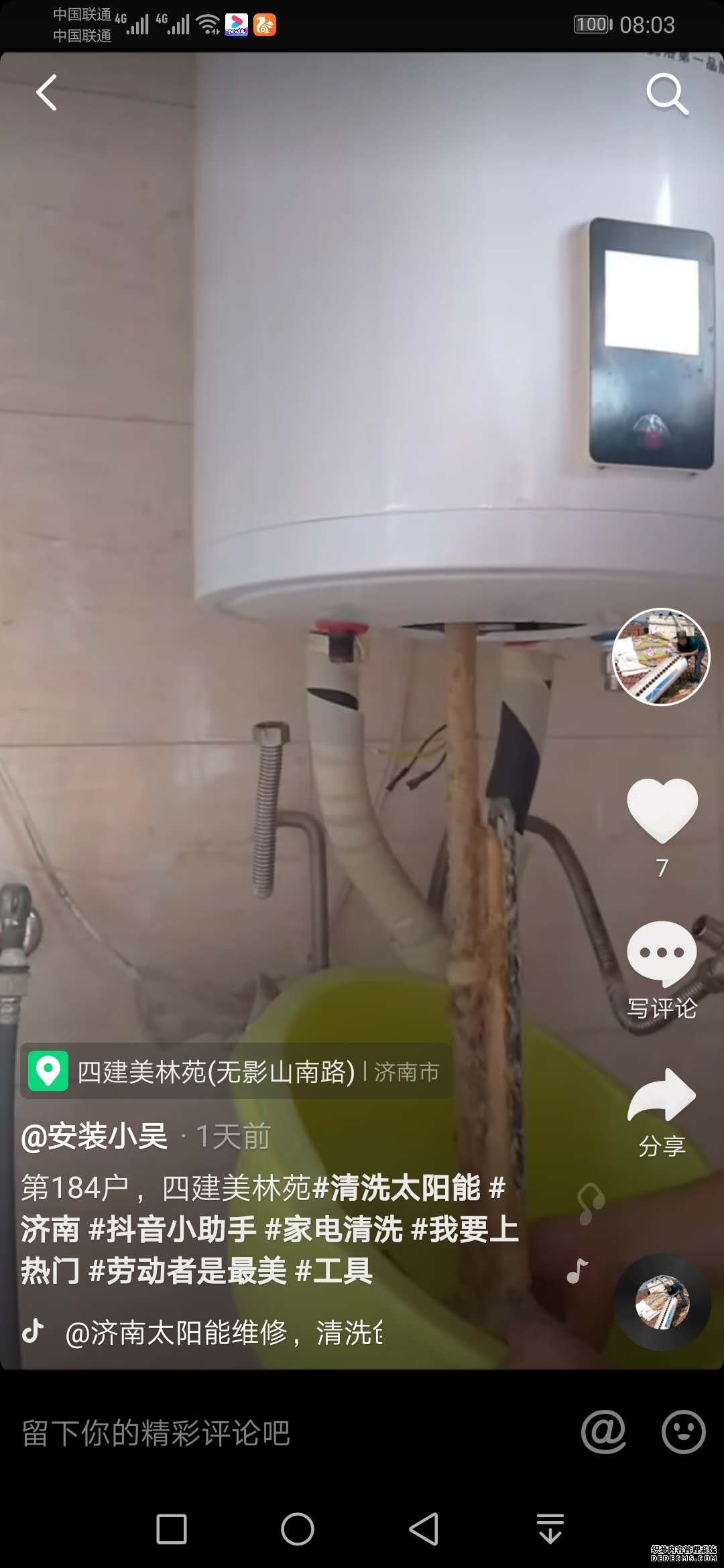This screenshot has width=724, height=1568.
Task: Open the @安装小吴 username
Action: [x=94, y=1136]
